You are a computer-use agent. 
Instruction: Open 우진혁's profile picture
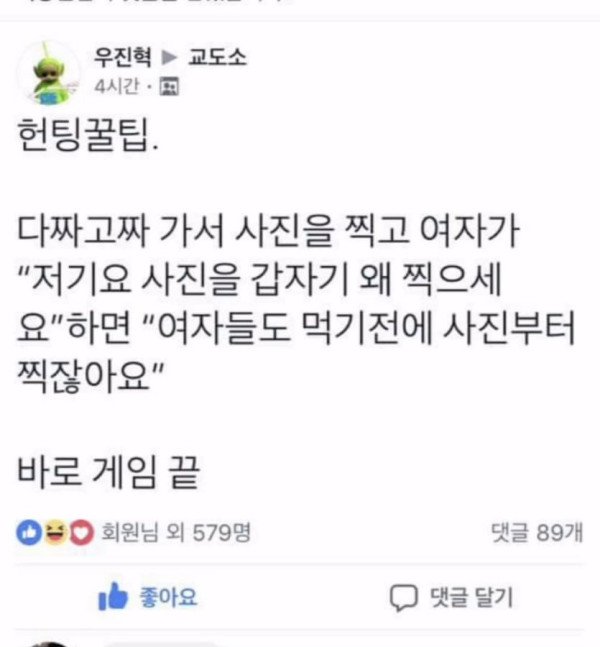[x=48, y=72]
